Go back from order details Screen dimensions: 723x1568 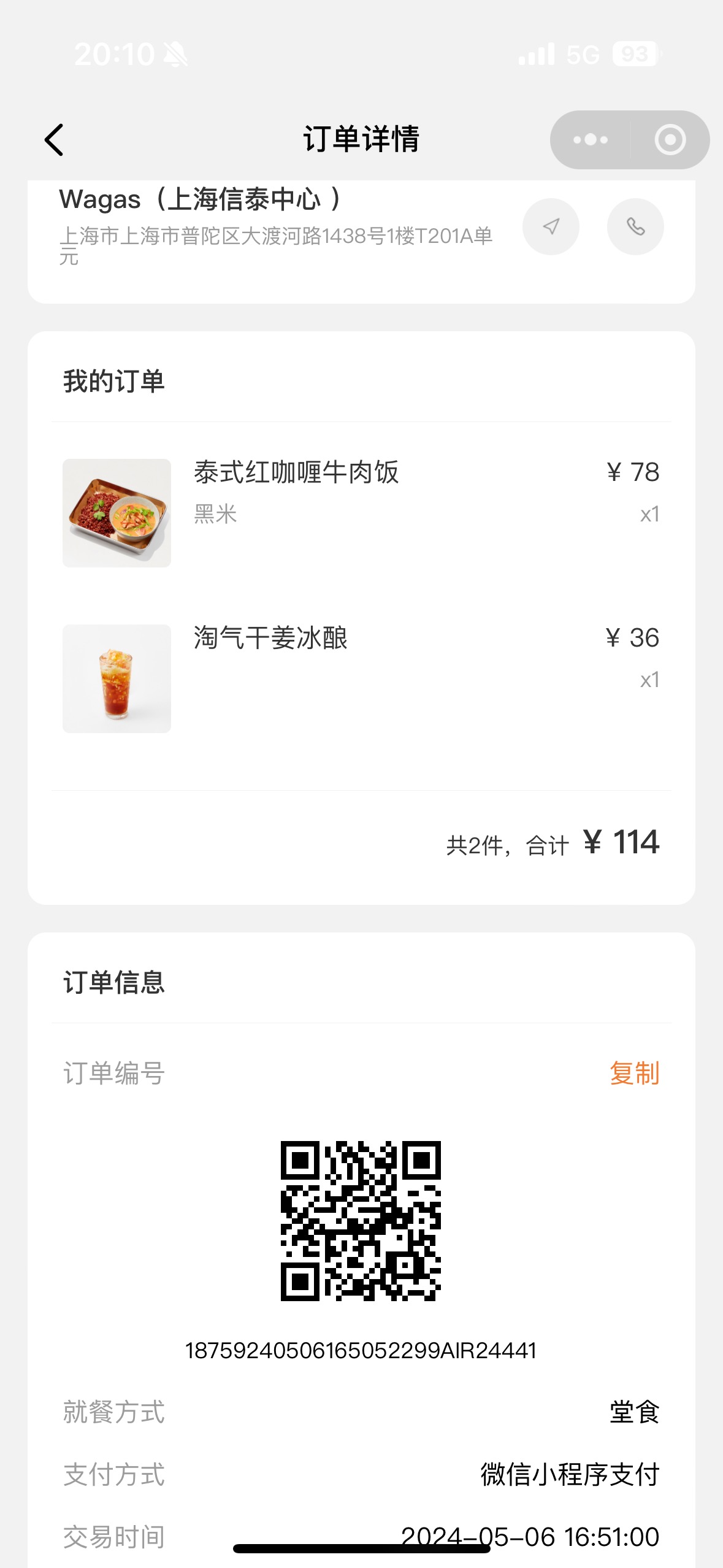coord(54,140)
